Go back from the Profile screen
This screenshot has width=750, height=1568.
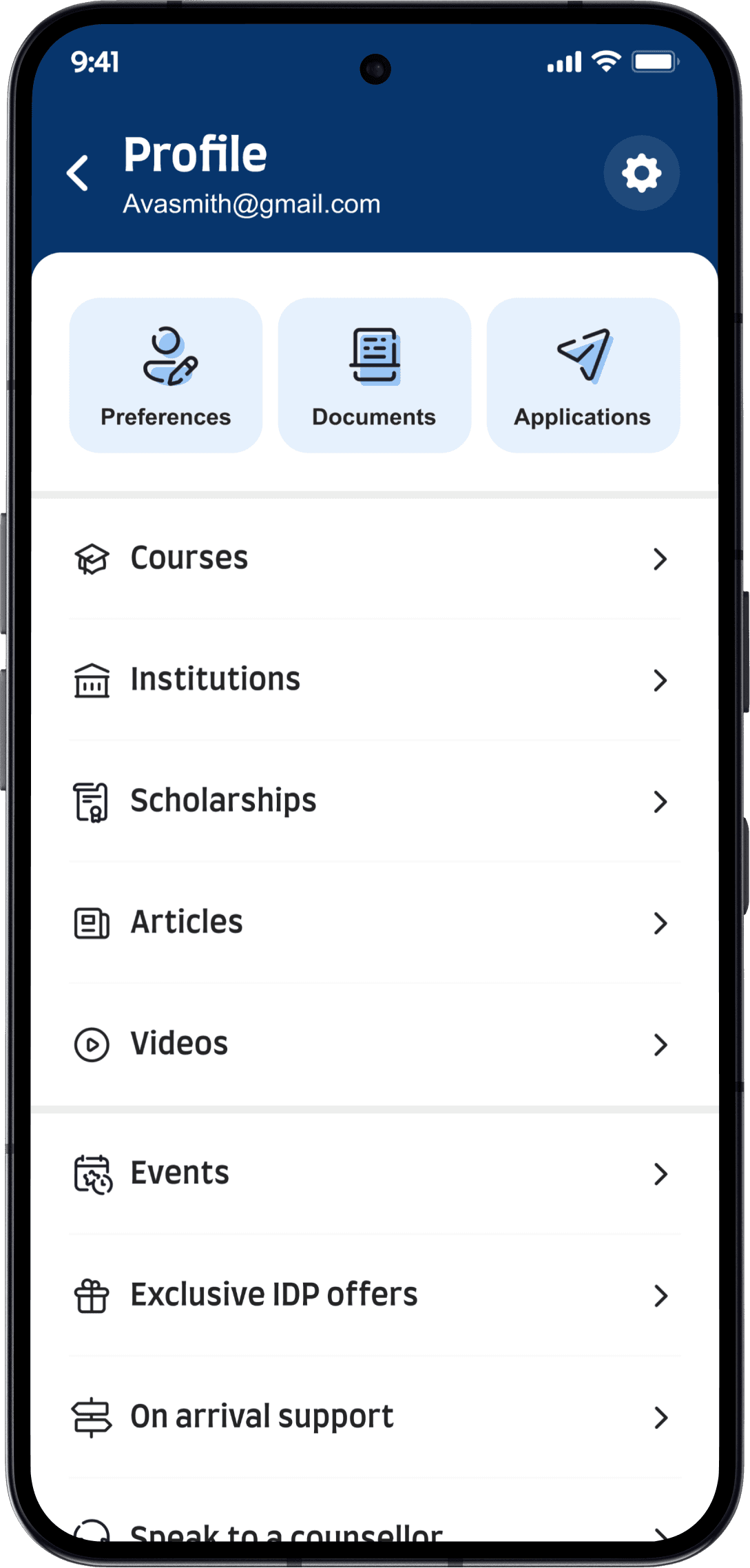tap(78, 172)
